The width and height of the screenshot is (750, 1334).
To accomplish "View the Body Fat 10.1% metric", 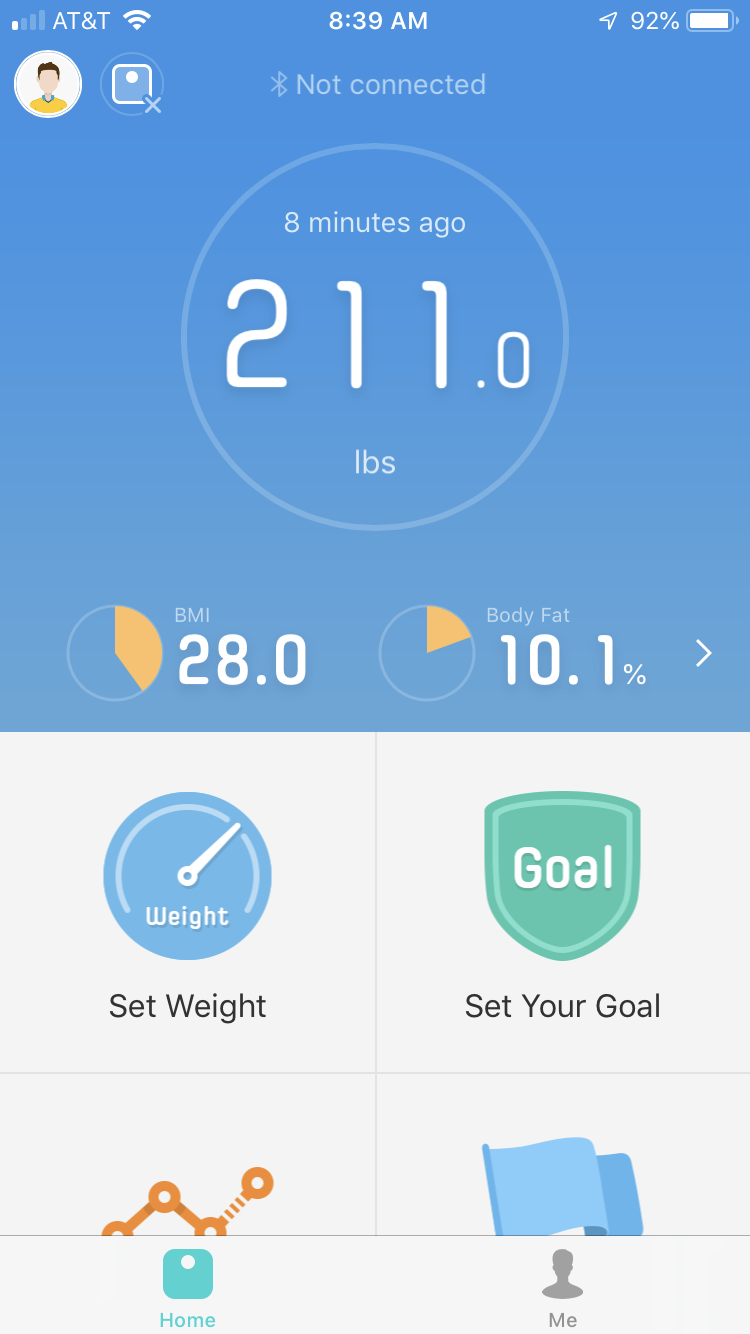I will coord(514,652).
